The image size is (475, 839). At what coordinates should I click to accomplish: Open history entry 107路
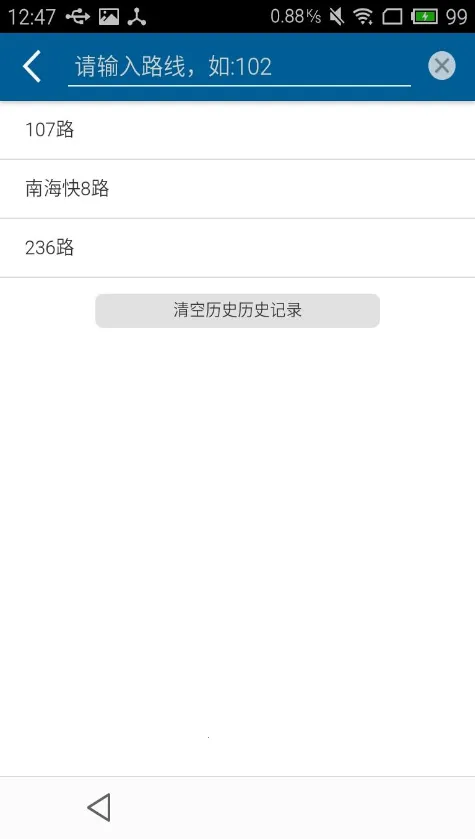(238, 130)
